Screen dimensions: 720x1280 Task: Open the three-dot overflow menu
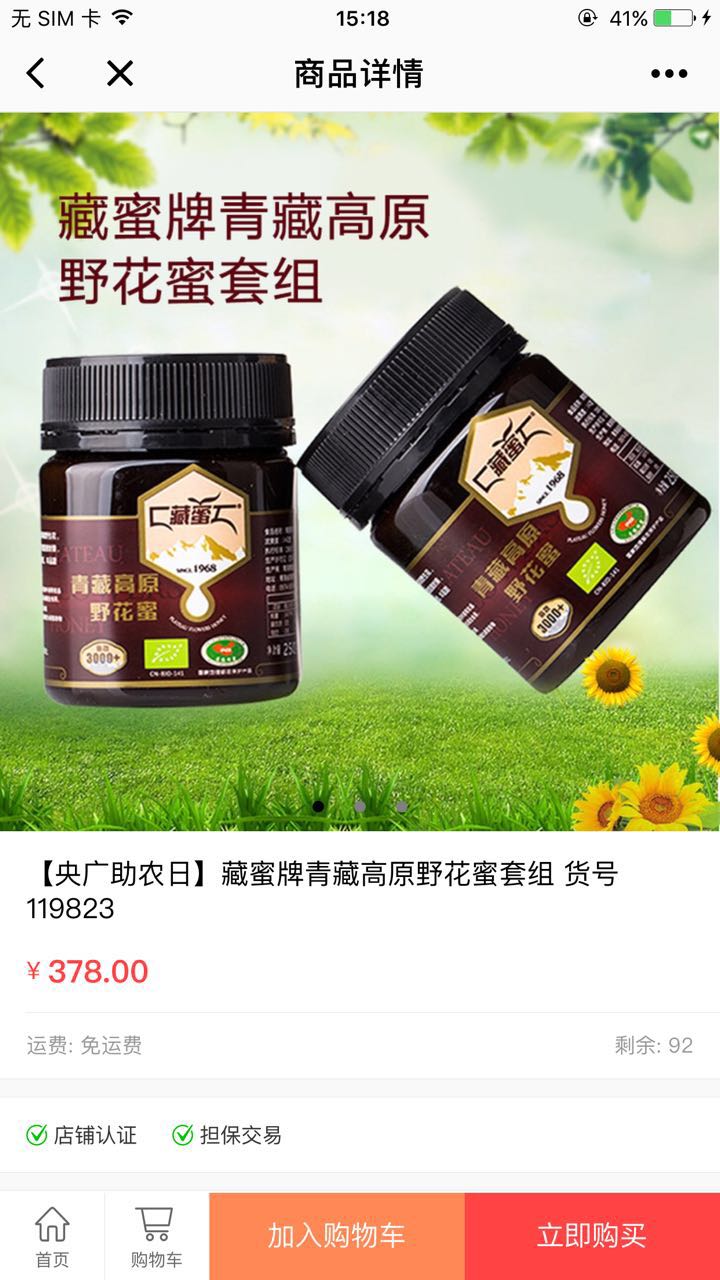[669, 74]
